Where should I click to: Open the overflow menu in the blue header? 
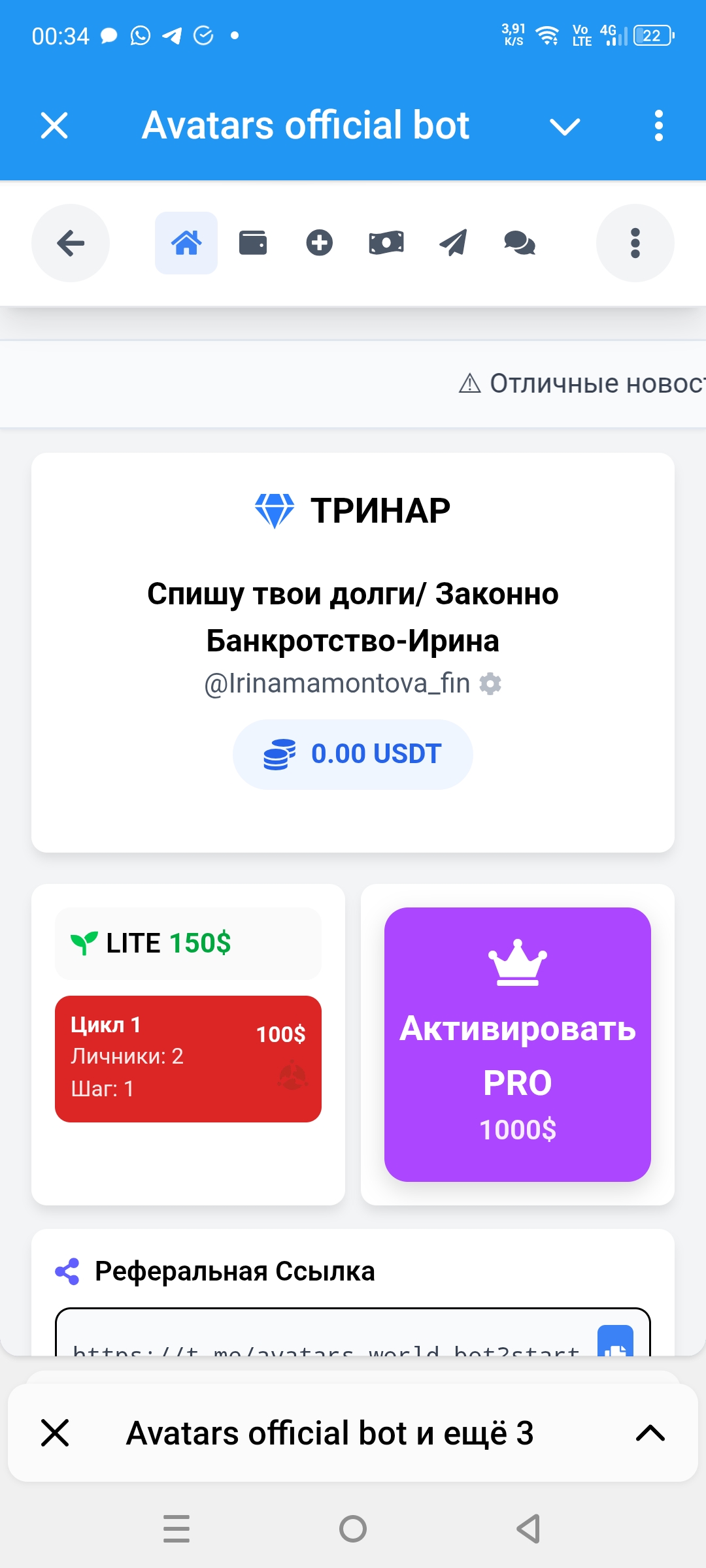658,125
